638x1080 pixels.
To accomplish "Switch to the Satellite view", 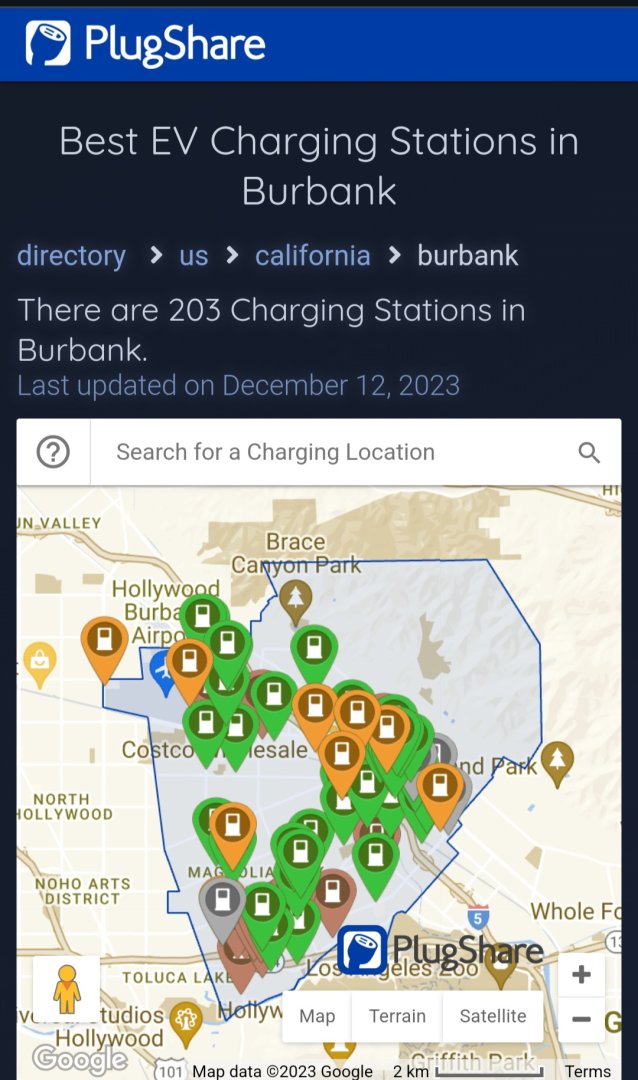I will pos(493,1016).
